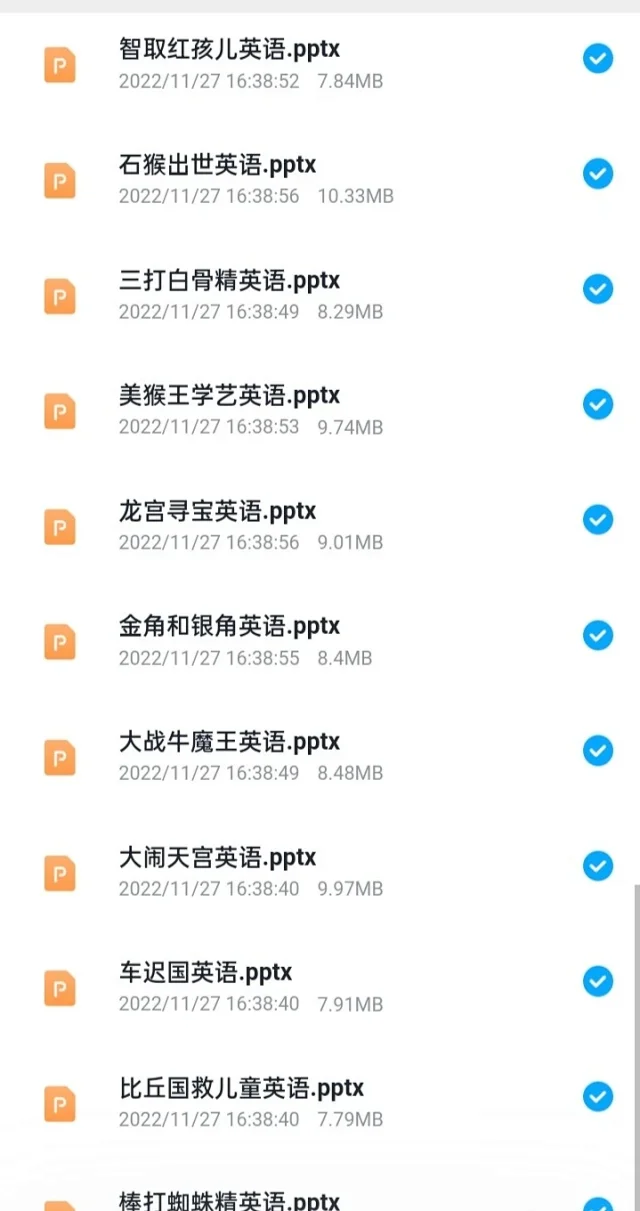Uncheck the 石猴出世英语.pptx checkbox
Image resolution: width=640 pixels, height=1211 pixels.
(597, 175)
